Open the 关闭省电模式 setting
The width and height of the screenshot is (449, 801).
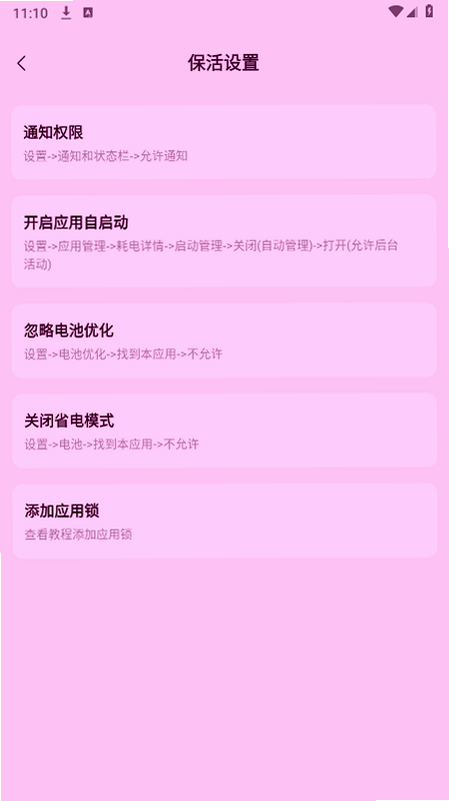(x=224, y=431)
